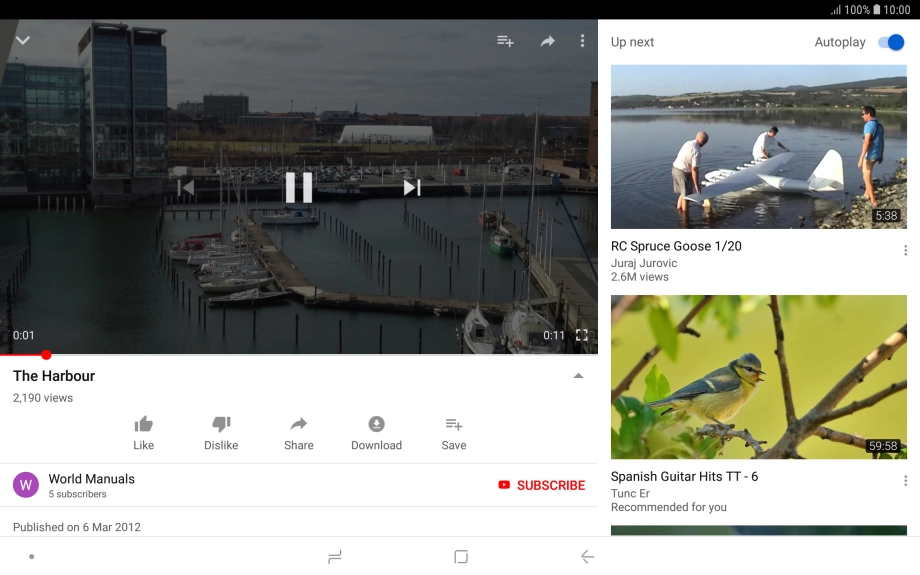The image size is (920, 575).
Task: Minimize the video player with down chevron
Action: [22, 41]
